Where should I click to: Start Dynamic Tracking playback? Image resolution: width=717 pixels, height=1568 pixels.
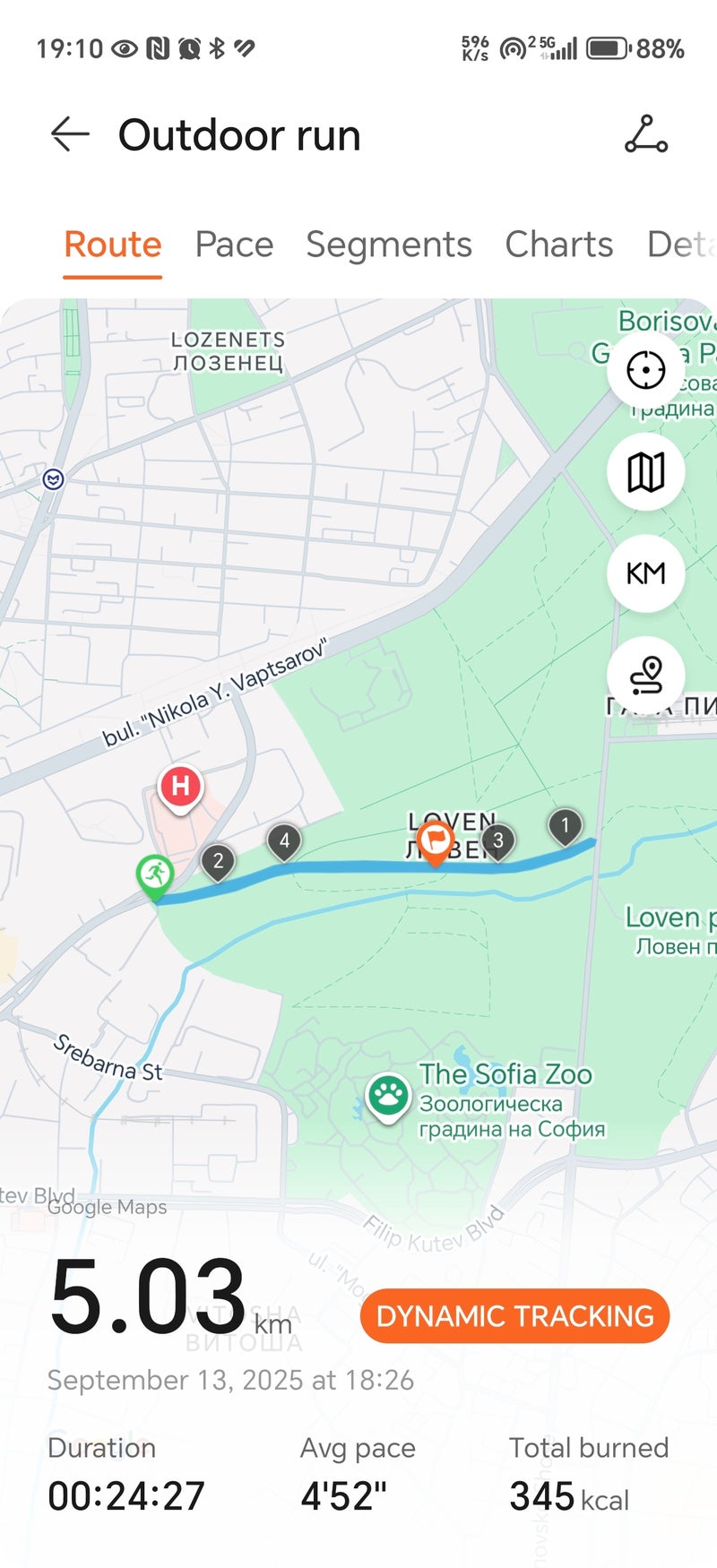click(514, 1315)
